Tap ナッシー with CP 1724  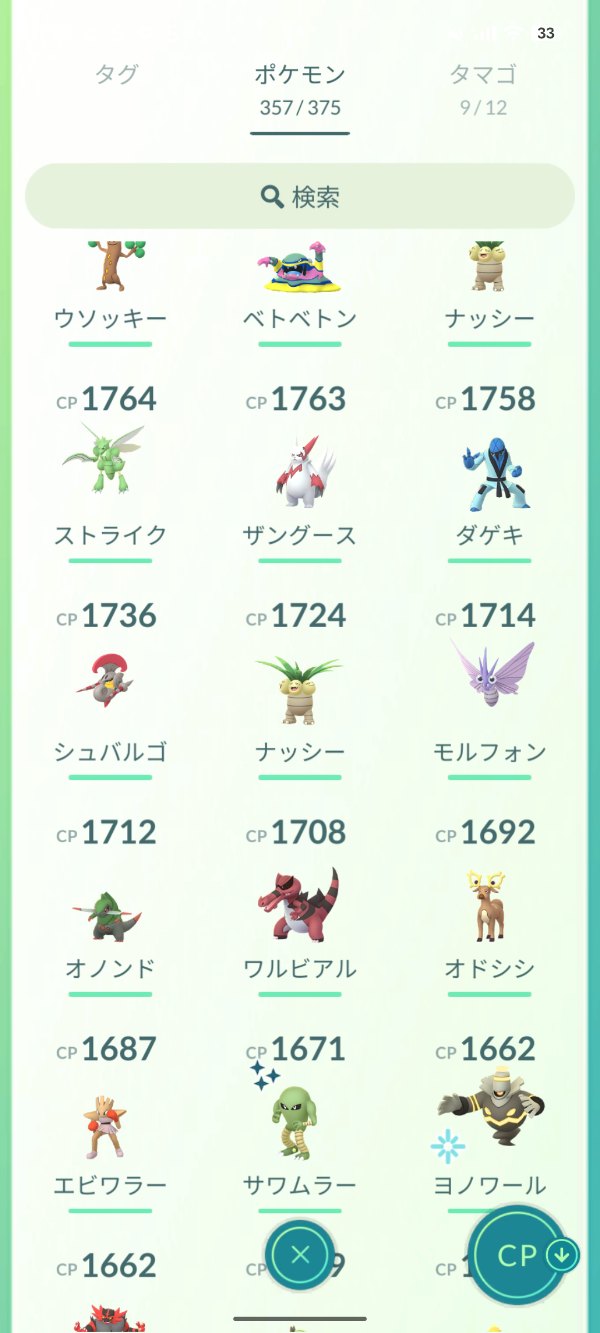click(300, 687)
